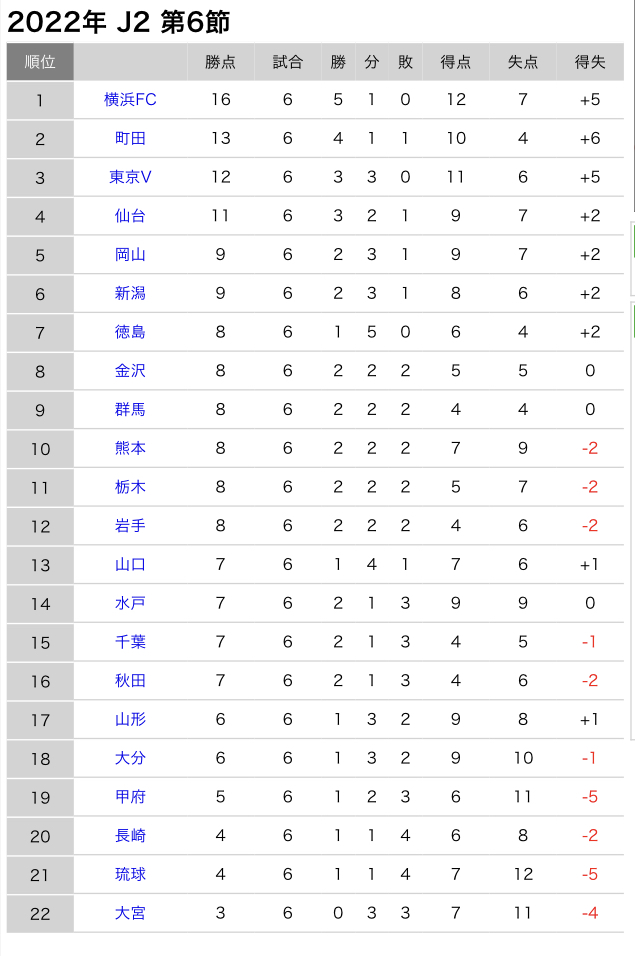This screenshot has width=635, height=956.
Task: Tap the 栃木 team link
Action: [130, 487]
